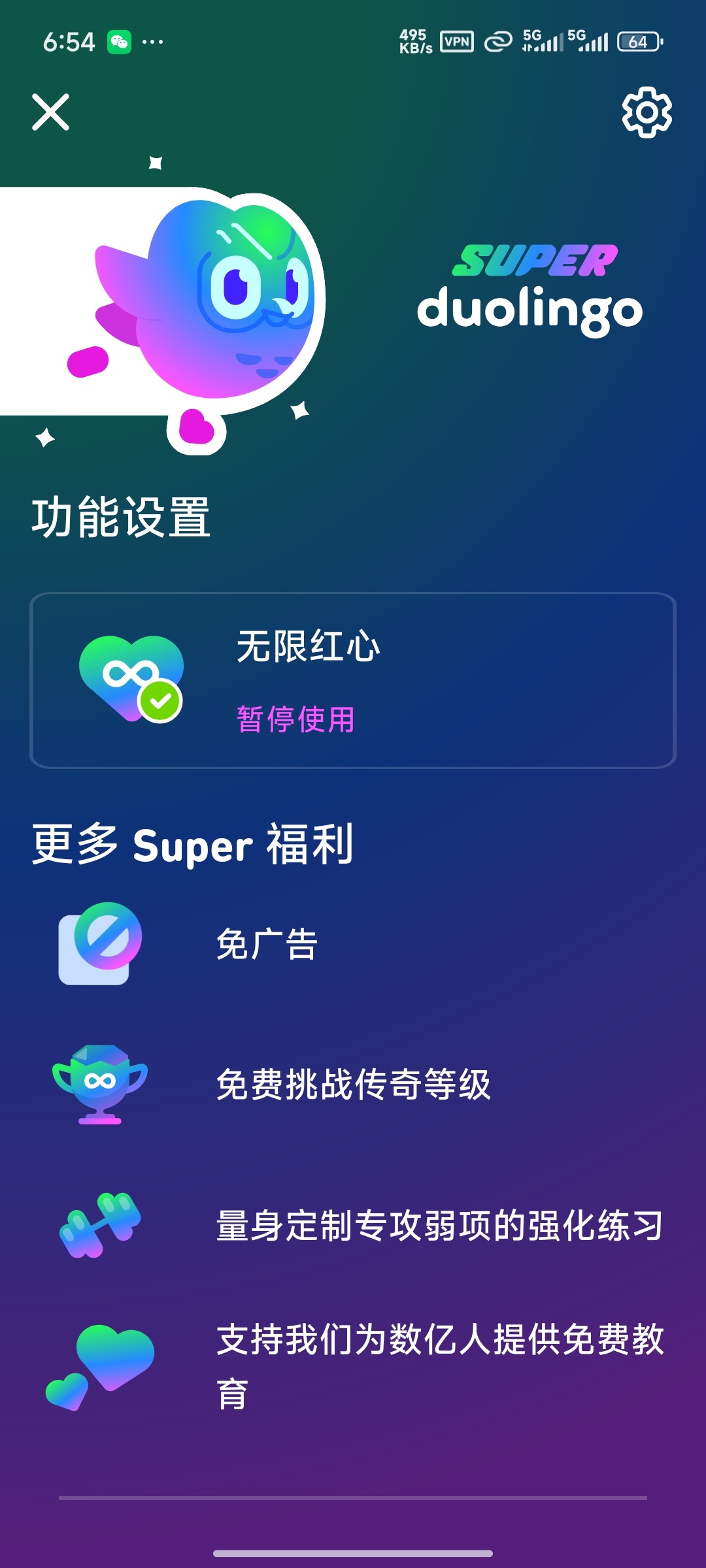Open the settings gear icon

click(x=647, y=112)
